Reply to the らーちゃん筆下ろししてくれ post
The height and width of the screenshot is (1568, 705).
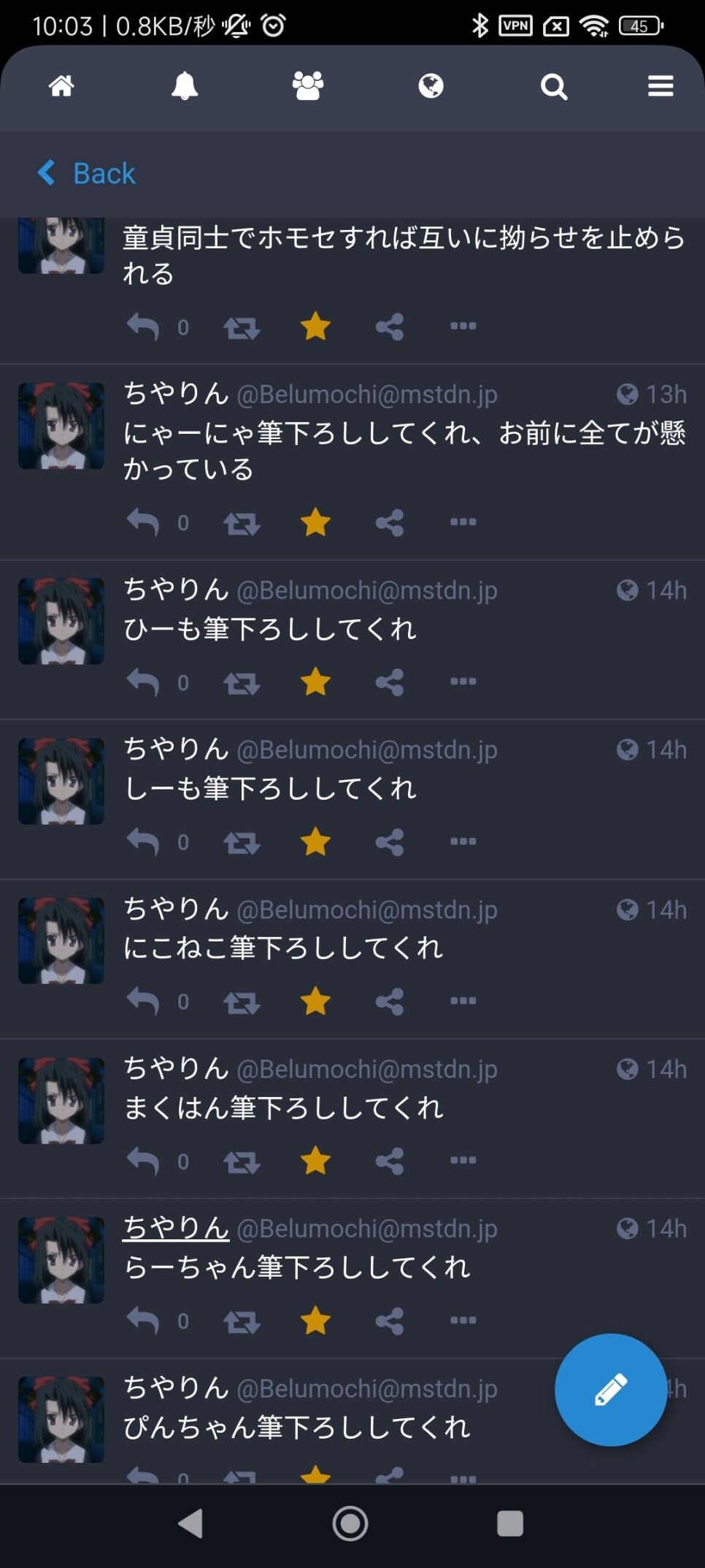point(143,1320)
